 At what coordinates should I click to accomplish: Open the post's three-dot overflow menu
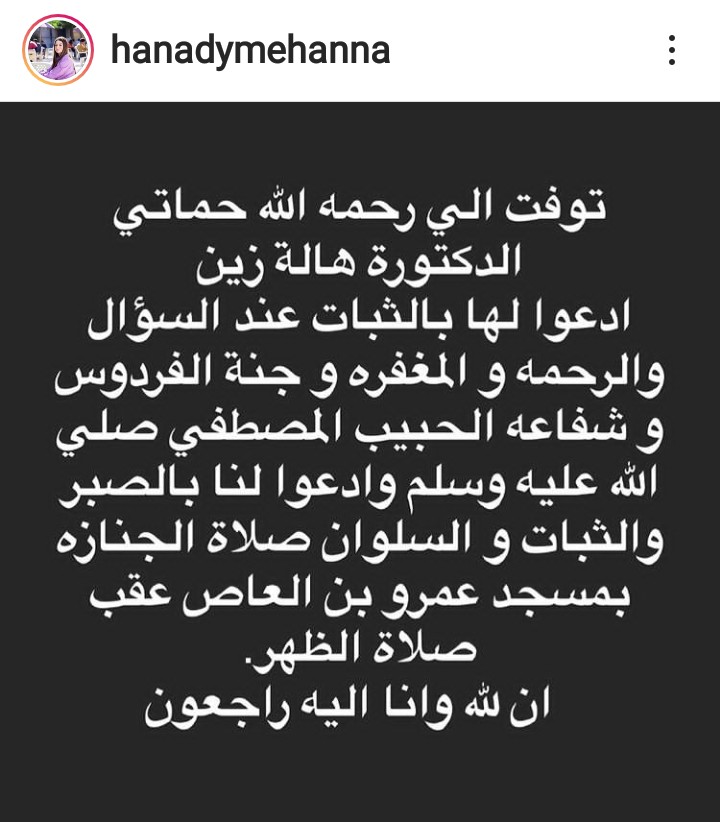pos(672,50)
